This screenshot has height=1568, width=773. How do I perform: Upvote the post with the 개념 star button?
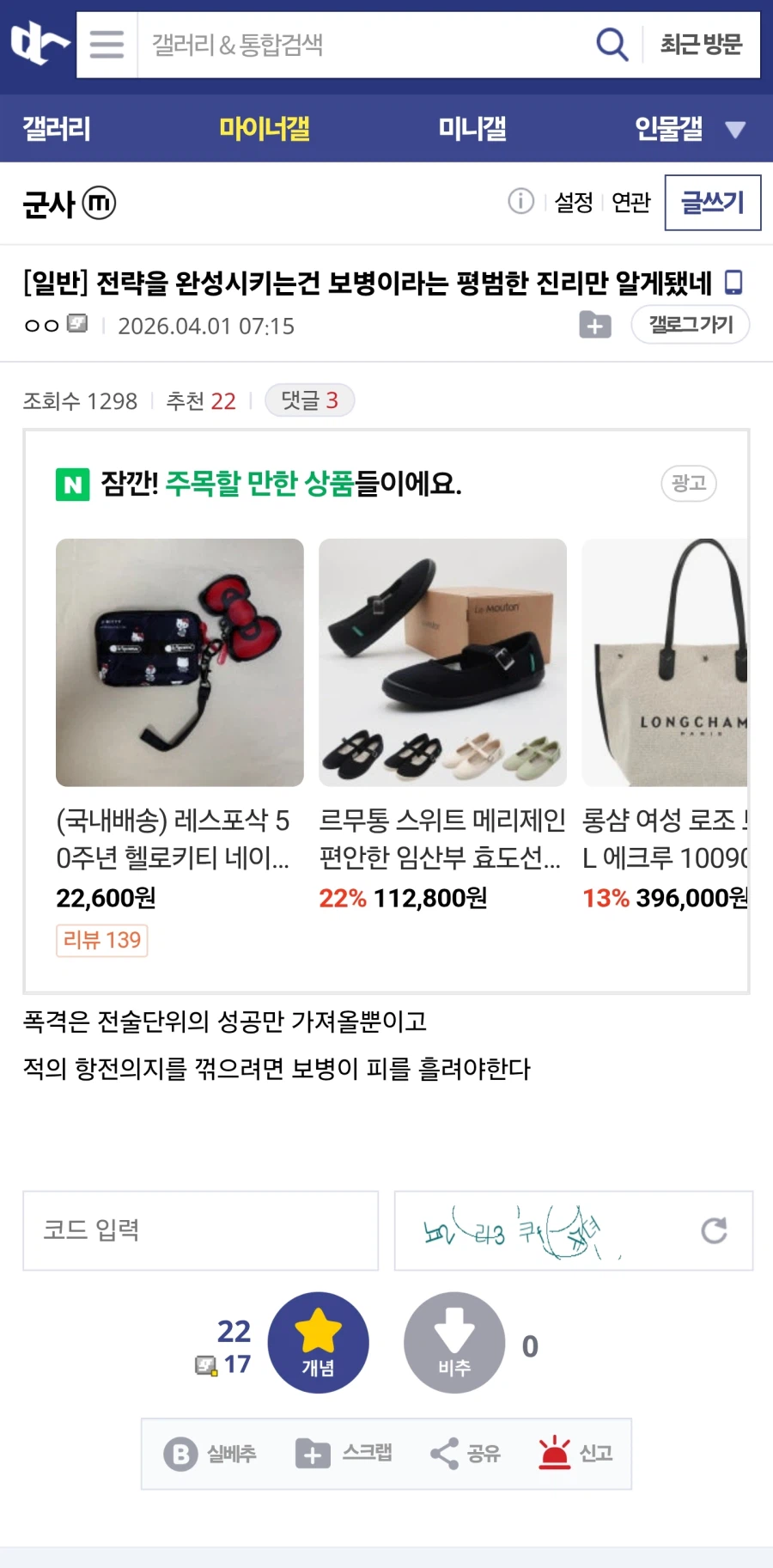click(318, 1342)
